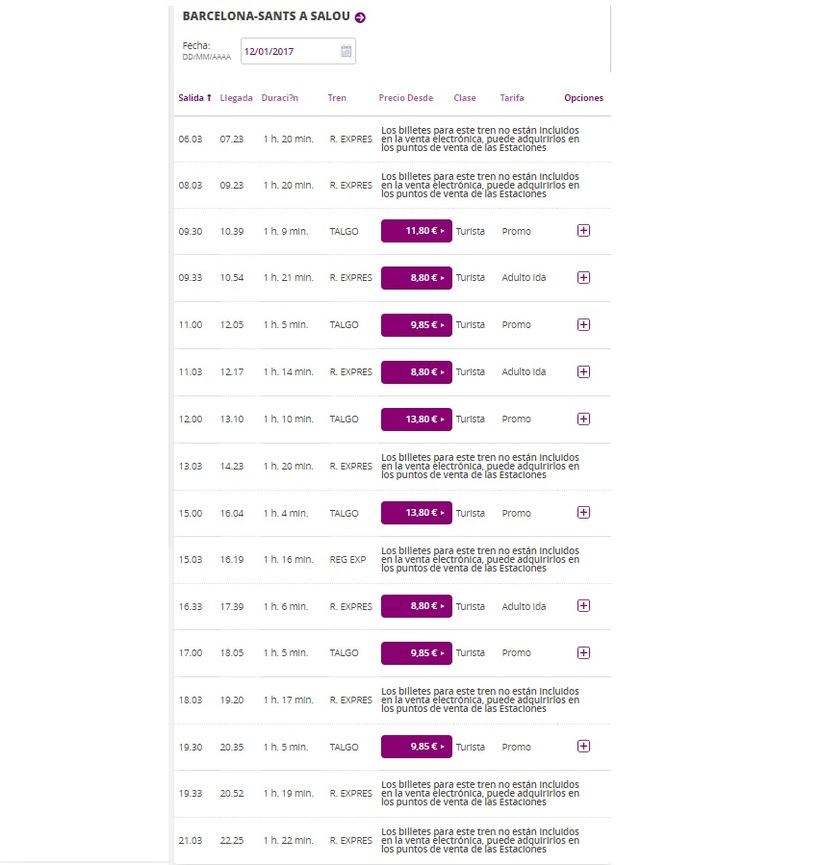Expand options for the 09.30 TALGO train
This screenshot has width=820, height=865.
584,231
